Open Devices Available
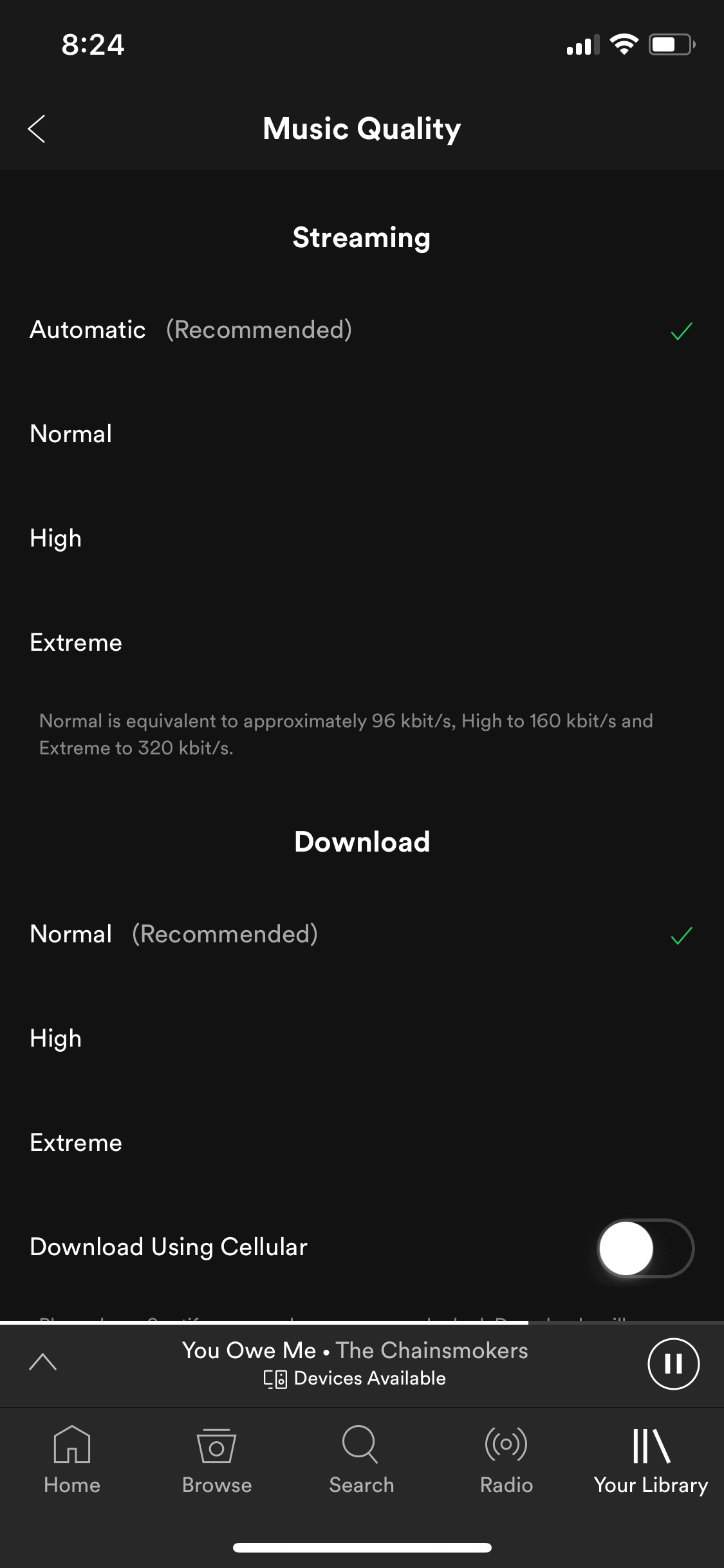The image size is (724, 1568). pyautogui.click(x=355, y=1379)
